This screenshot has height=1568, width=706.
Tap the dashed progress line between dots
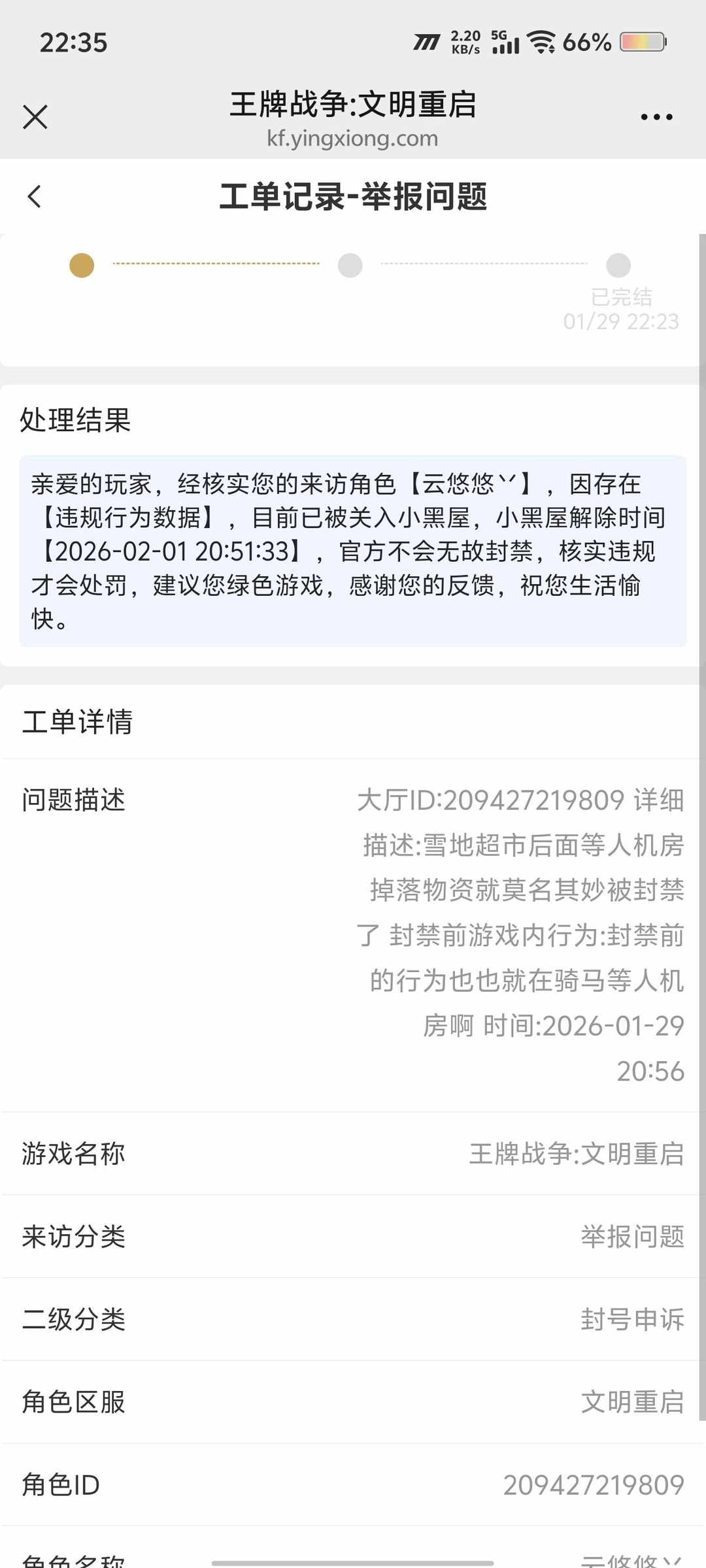coord(216,263)
